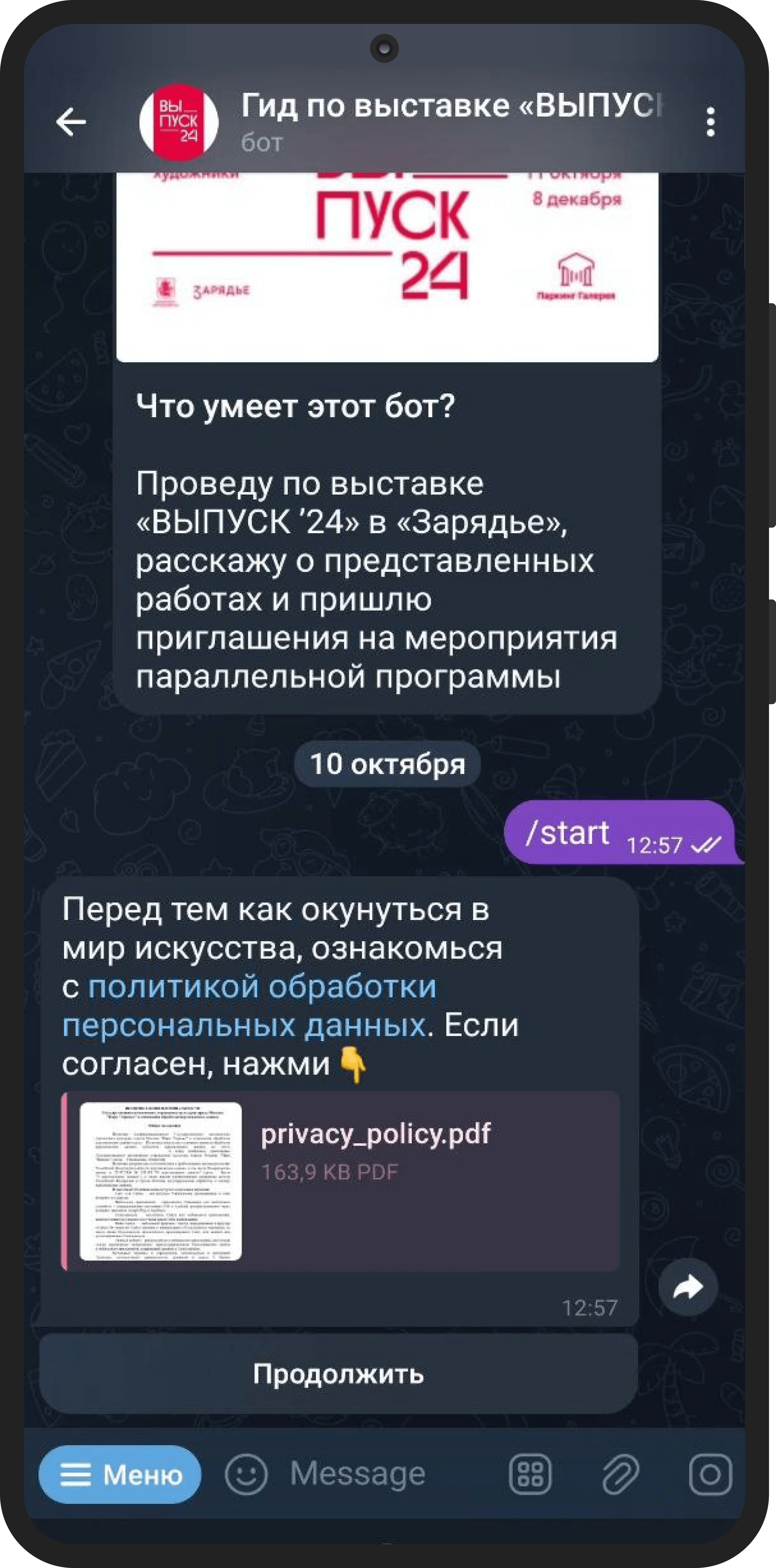This screenshot has width=776, height=1568.
Task: Attach a file with the paperclip
Action: tap(620, 1474)
